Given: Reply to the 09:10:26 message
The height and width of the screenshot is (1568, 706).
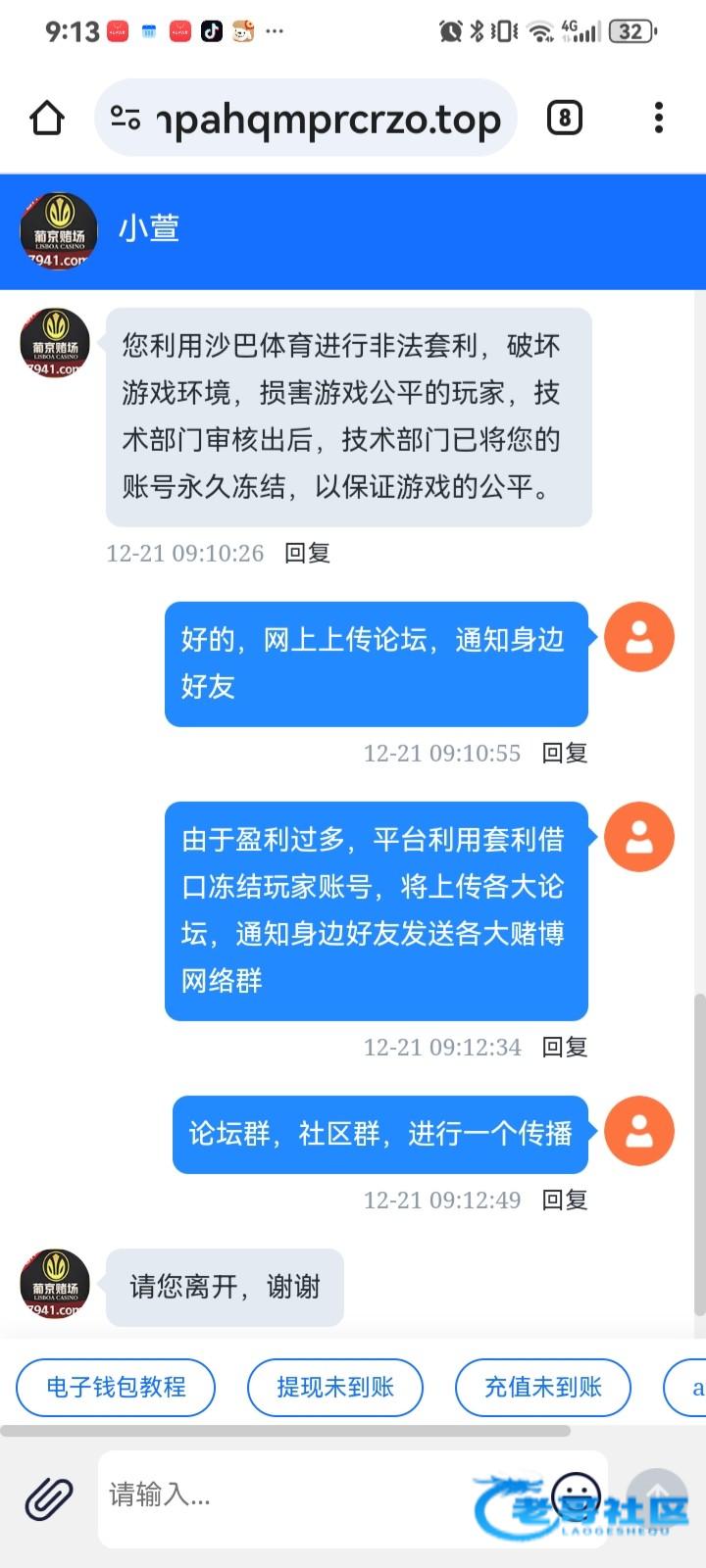Looking at the screenshot, I should pyautogui.click(x=307, y=553).
